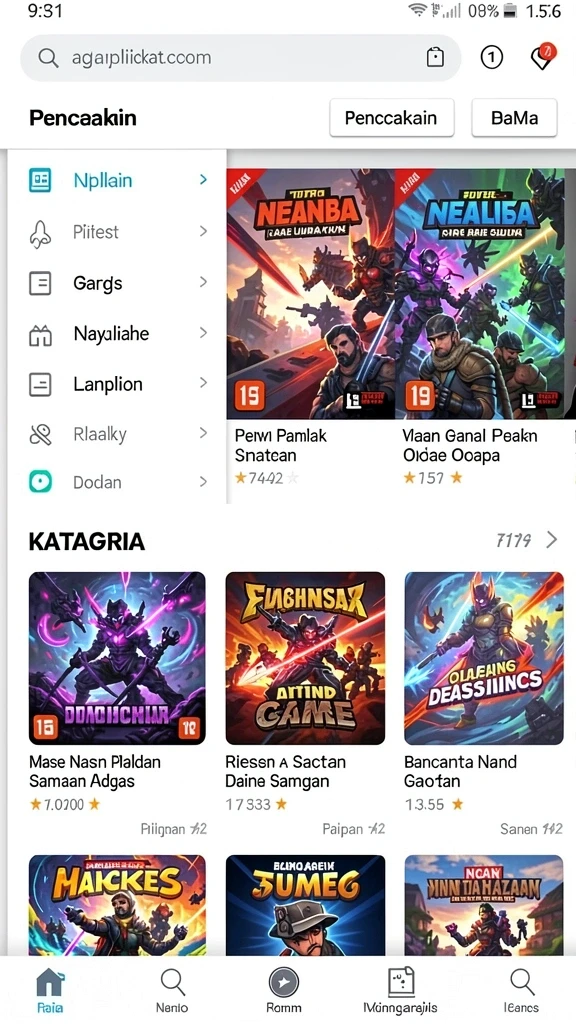Open the Lanplion menu row
576x1024 pixels.
pyautogui.click(x=118, y=384)
